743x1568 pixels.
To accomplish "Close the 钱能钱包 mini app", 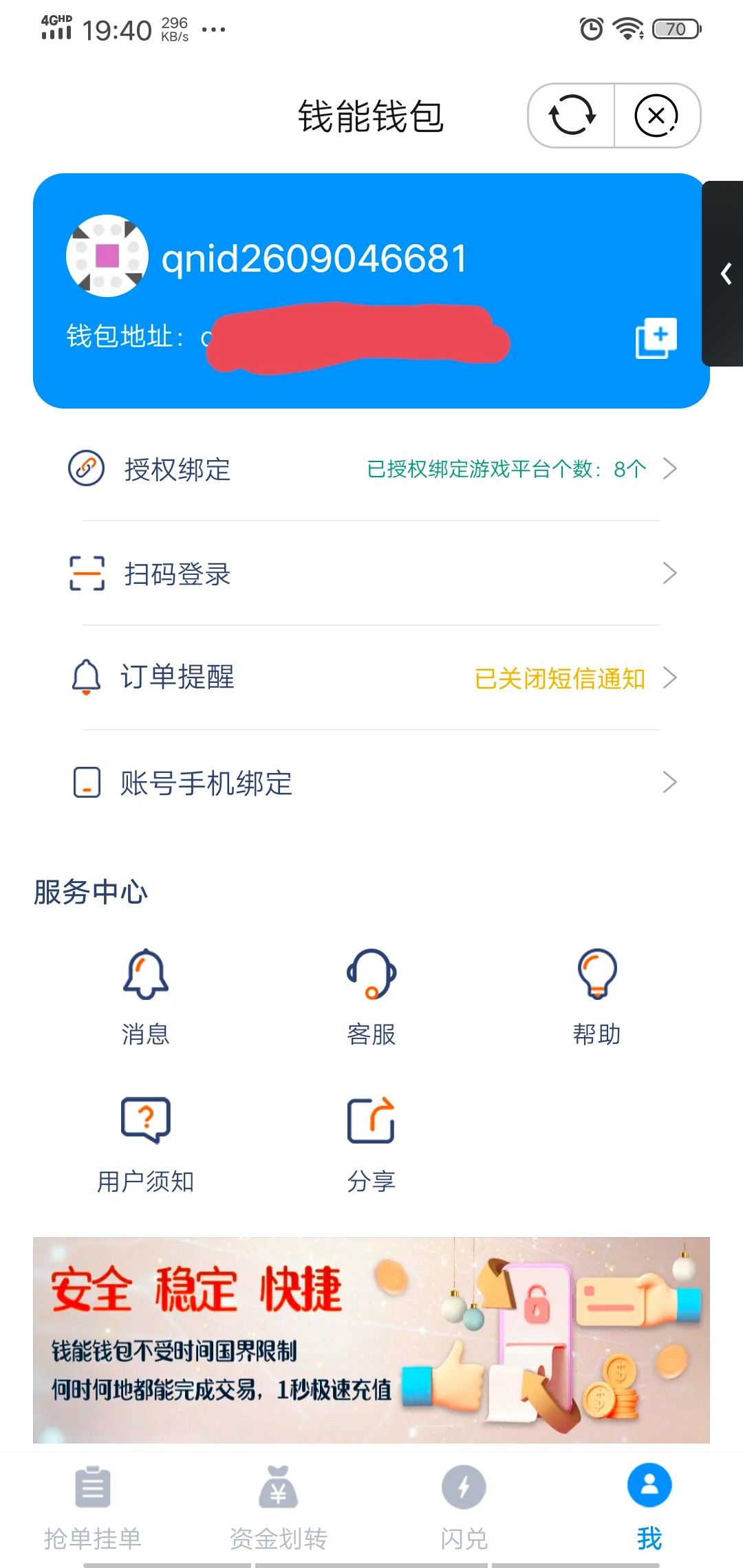I will pos(656,116).
